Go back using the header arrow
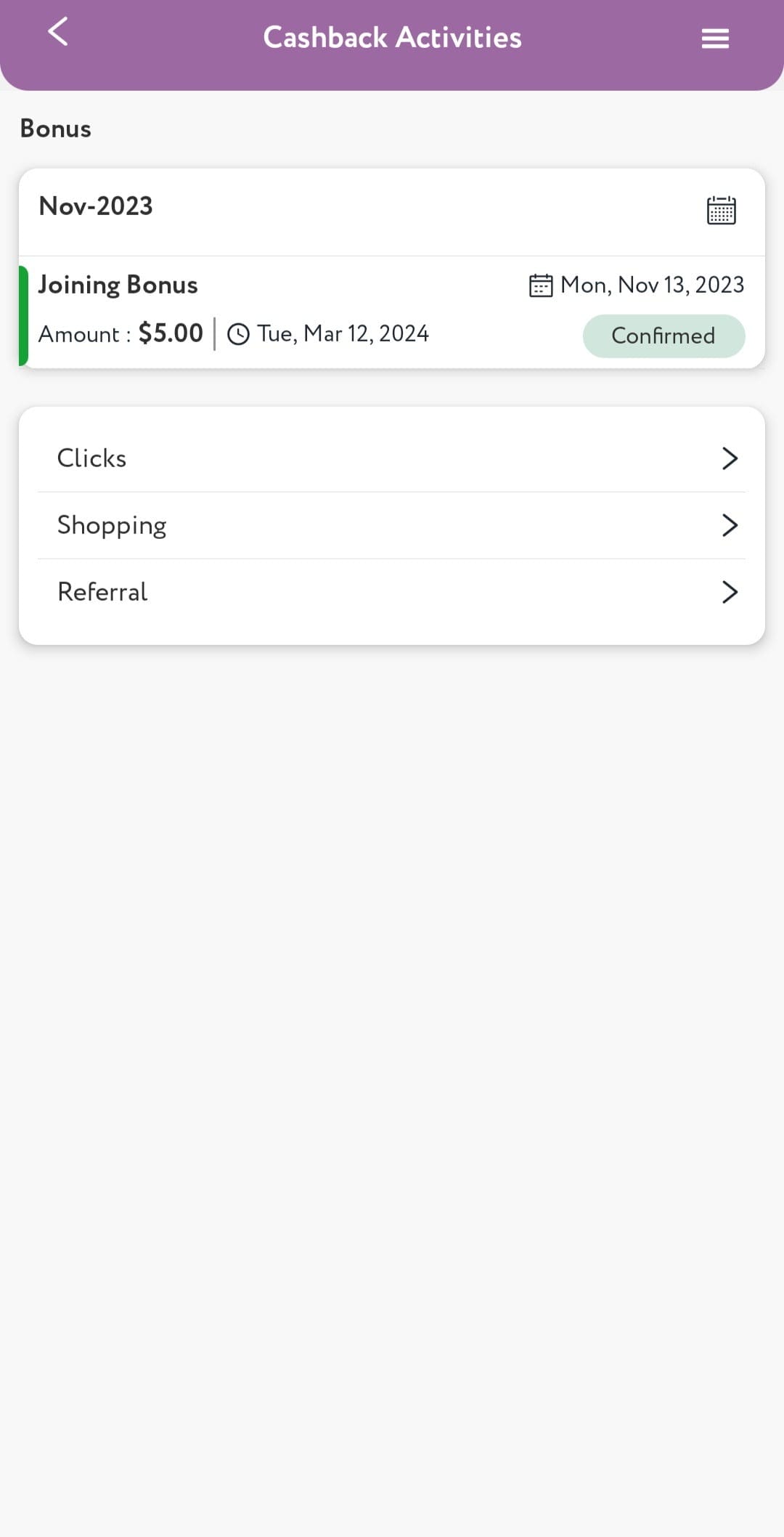Image resolution: width=784 pixels, height=1537 pixels. pos(57,32)
